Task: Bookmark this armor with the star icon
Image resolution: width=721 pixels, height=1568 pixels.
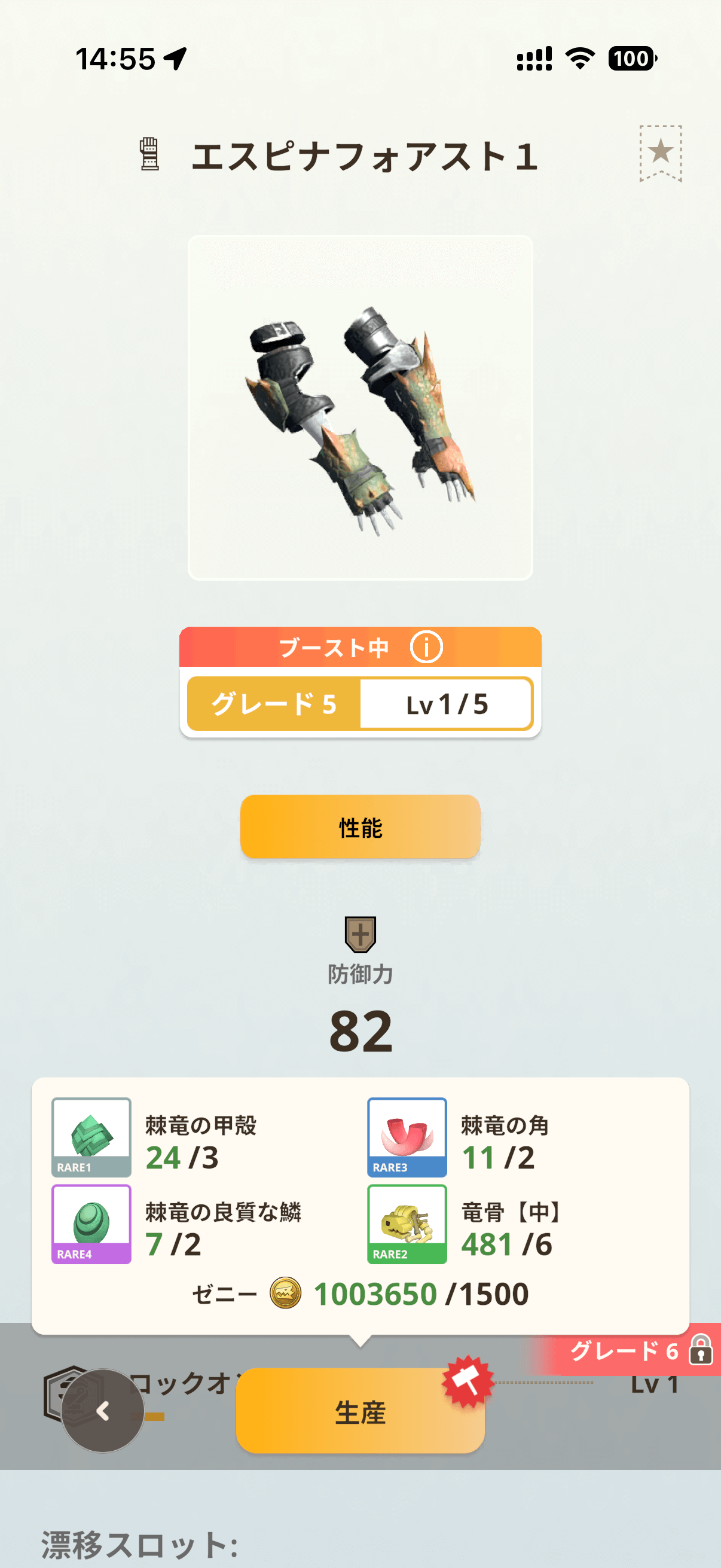Action: 660,152
